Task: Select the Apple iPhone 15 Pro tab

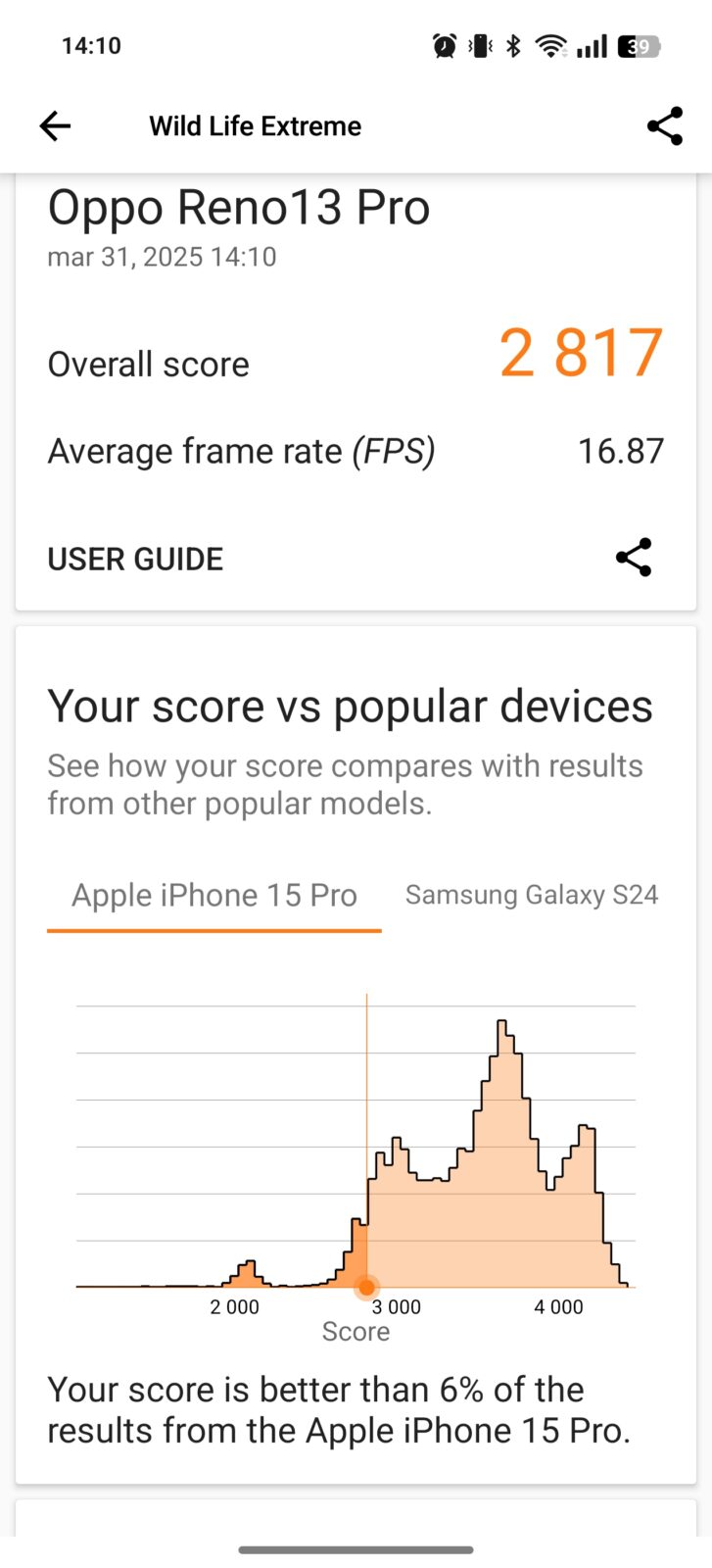Action: tap(214, 896)
